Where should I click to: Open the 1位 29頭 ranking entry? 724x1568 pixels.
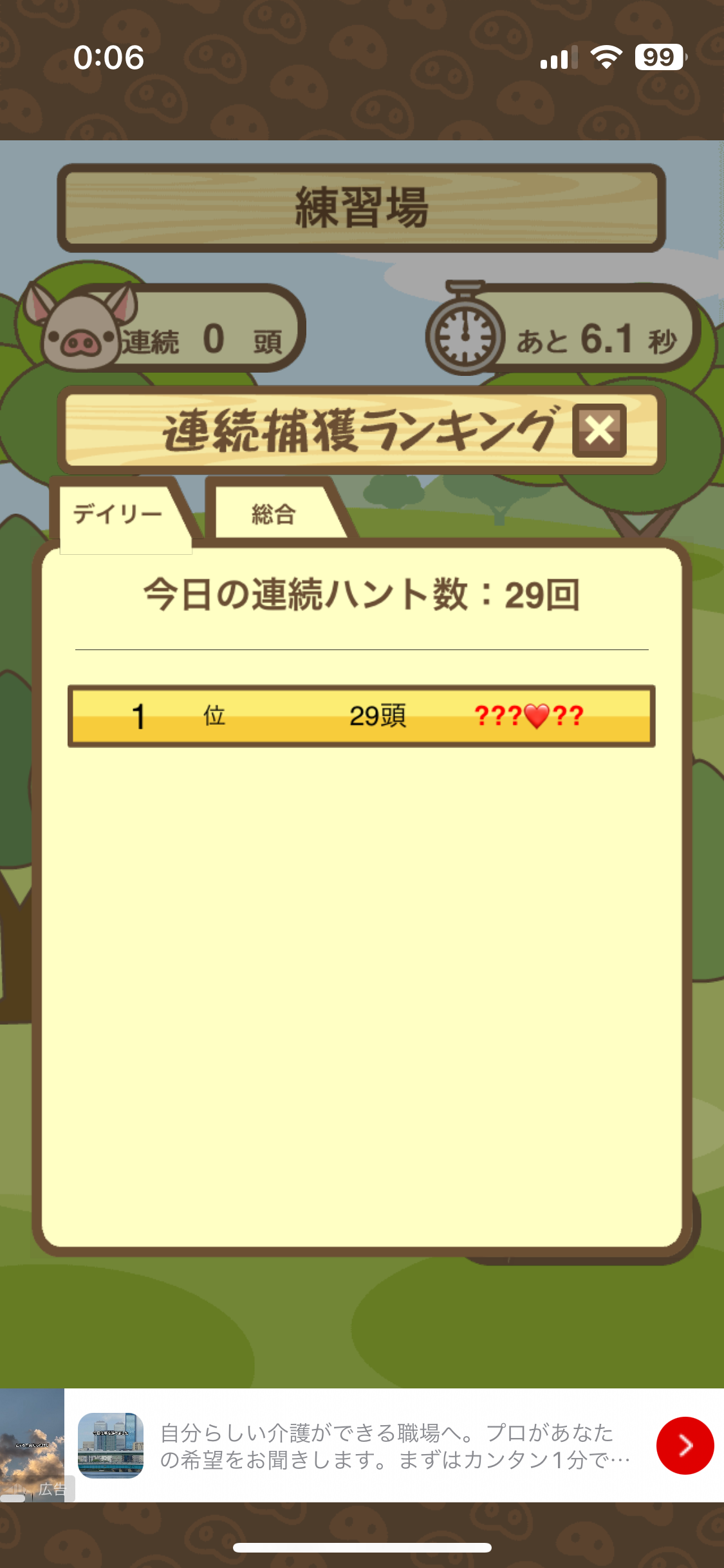point(361,716)
